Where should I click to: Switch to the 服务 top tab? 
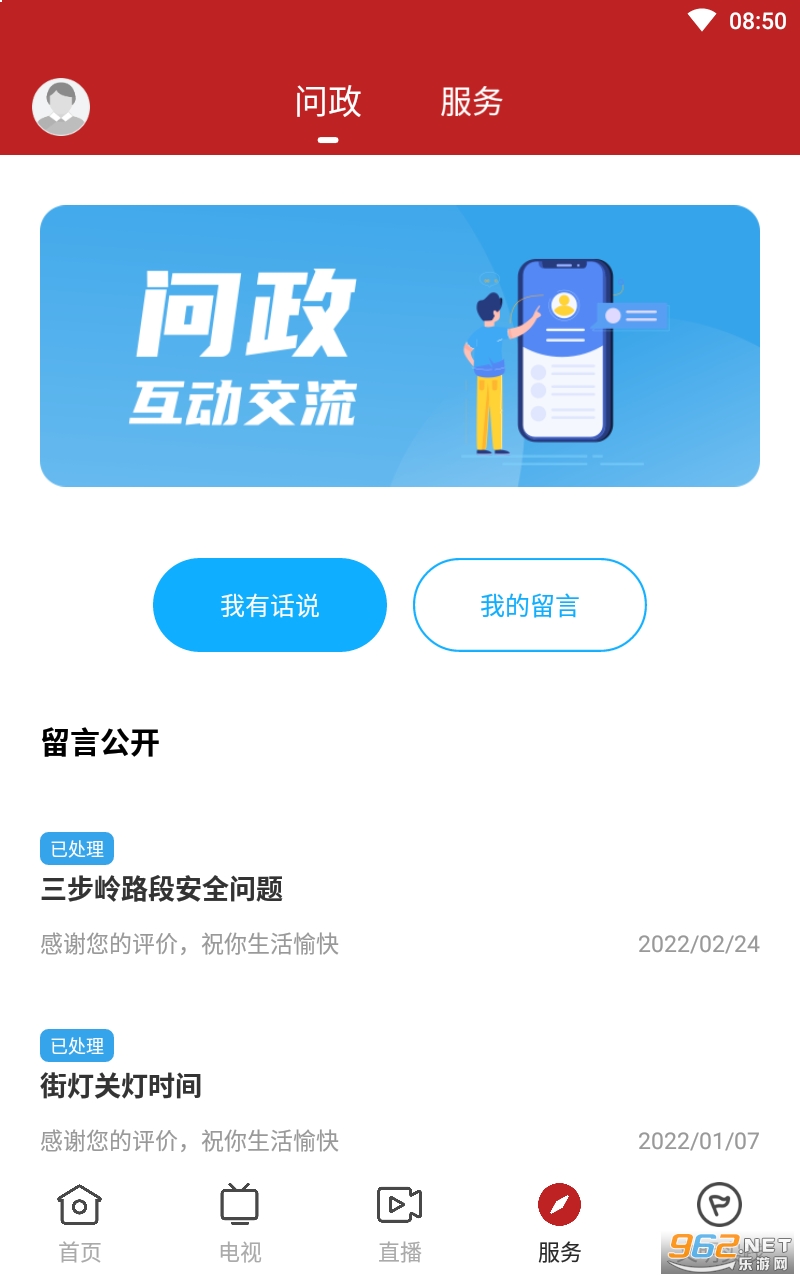pos(471,103)
